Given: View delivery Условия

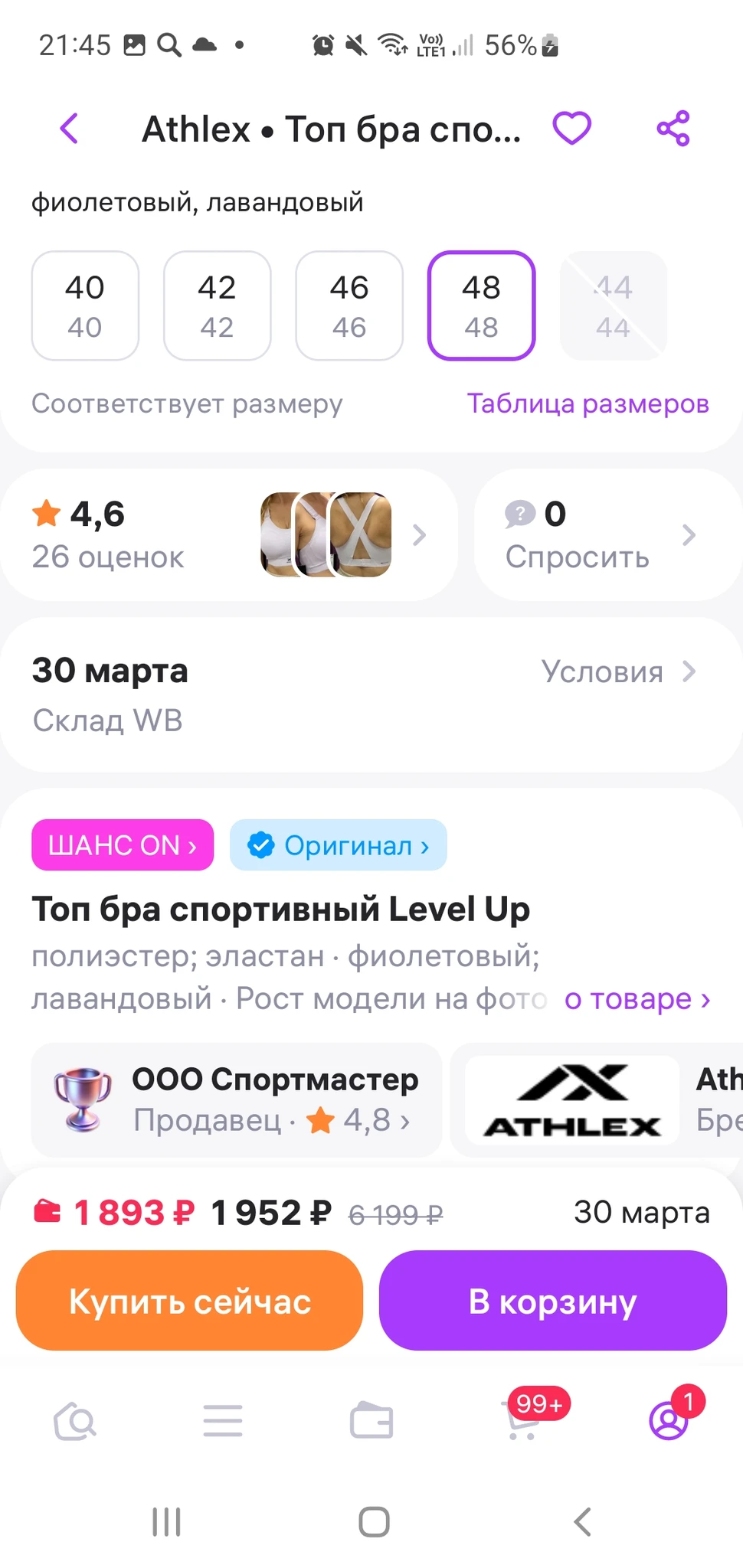Looking at the screenshot, I should 618,671.
